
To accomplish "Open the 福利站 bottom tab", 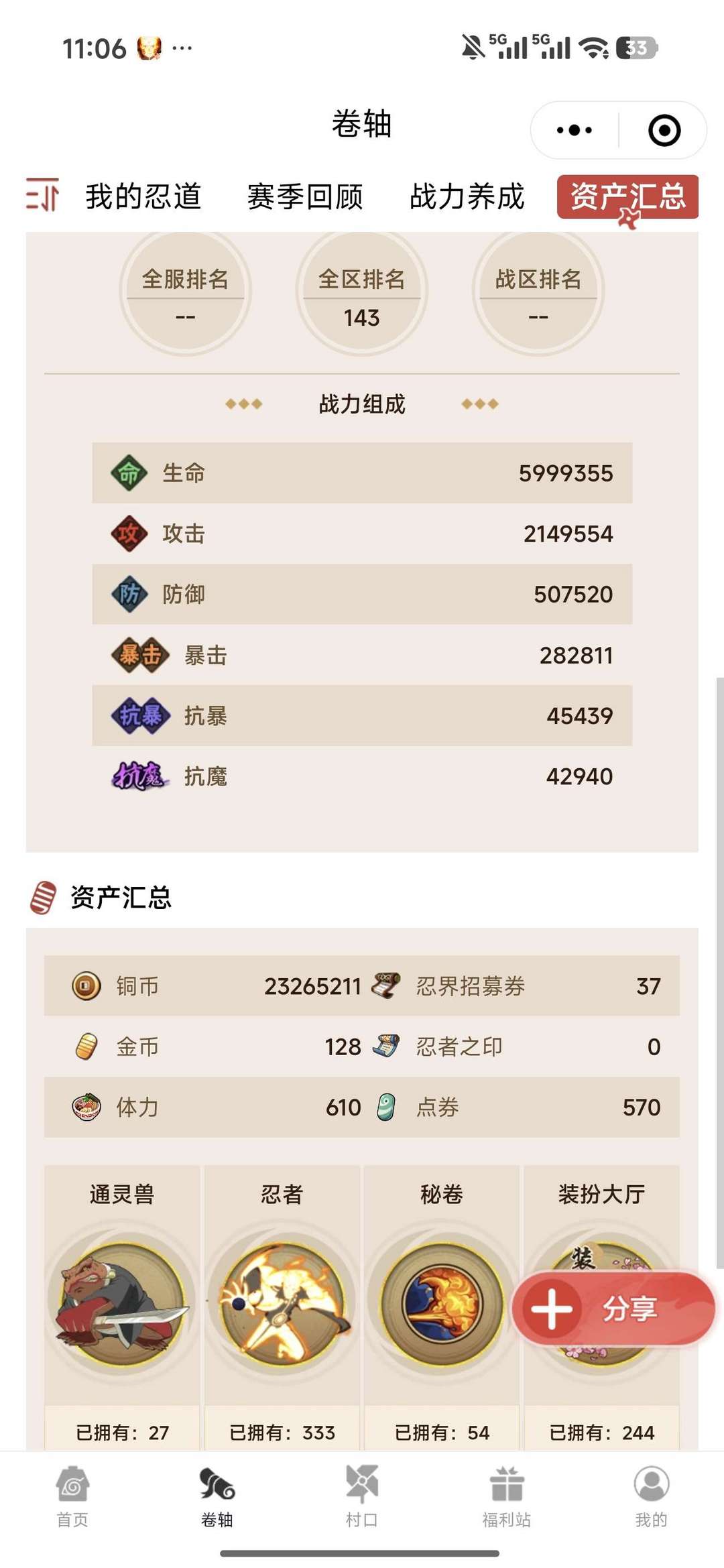I will coord(507,1498).
